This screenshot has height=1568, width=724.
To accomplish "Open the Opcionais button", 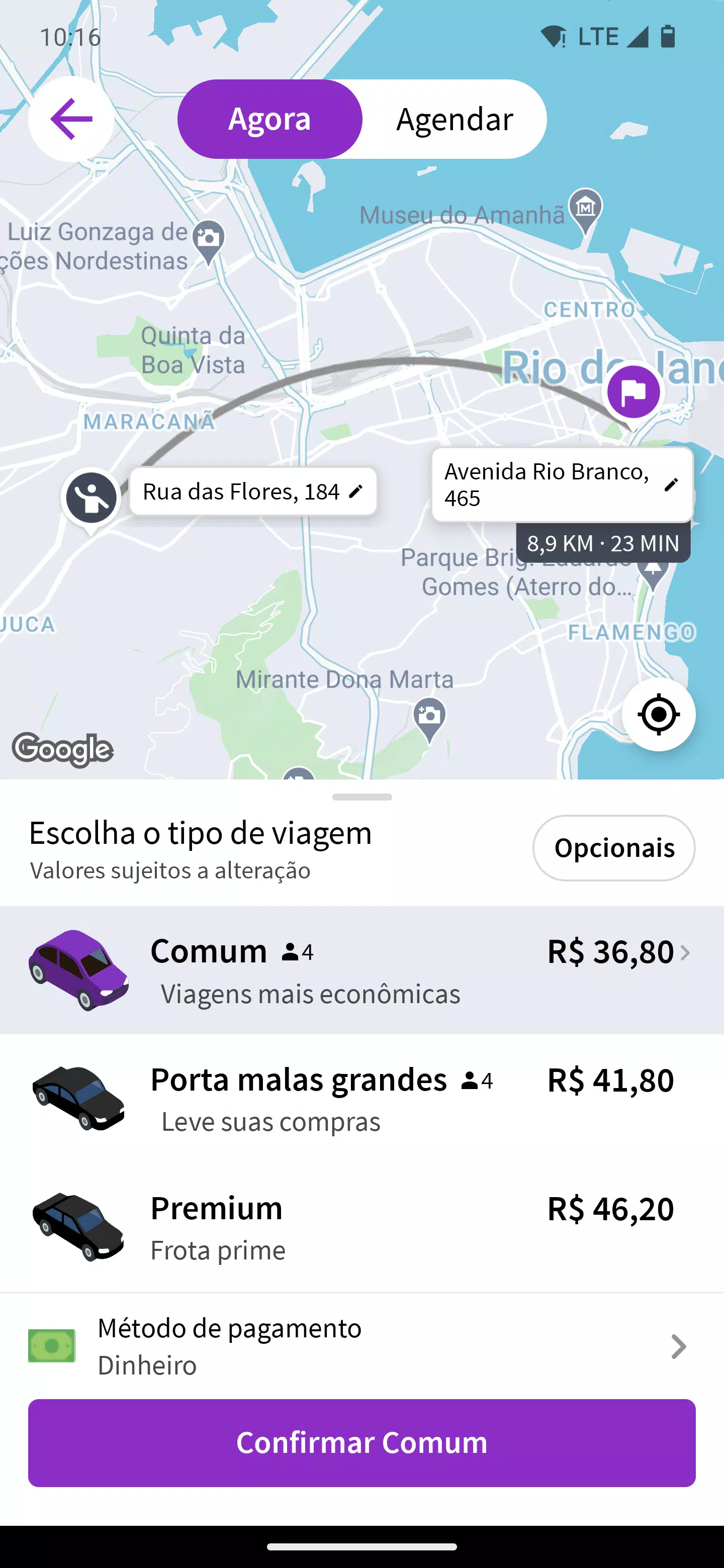I will pos(614,848).
